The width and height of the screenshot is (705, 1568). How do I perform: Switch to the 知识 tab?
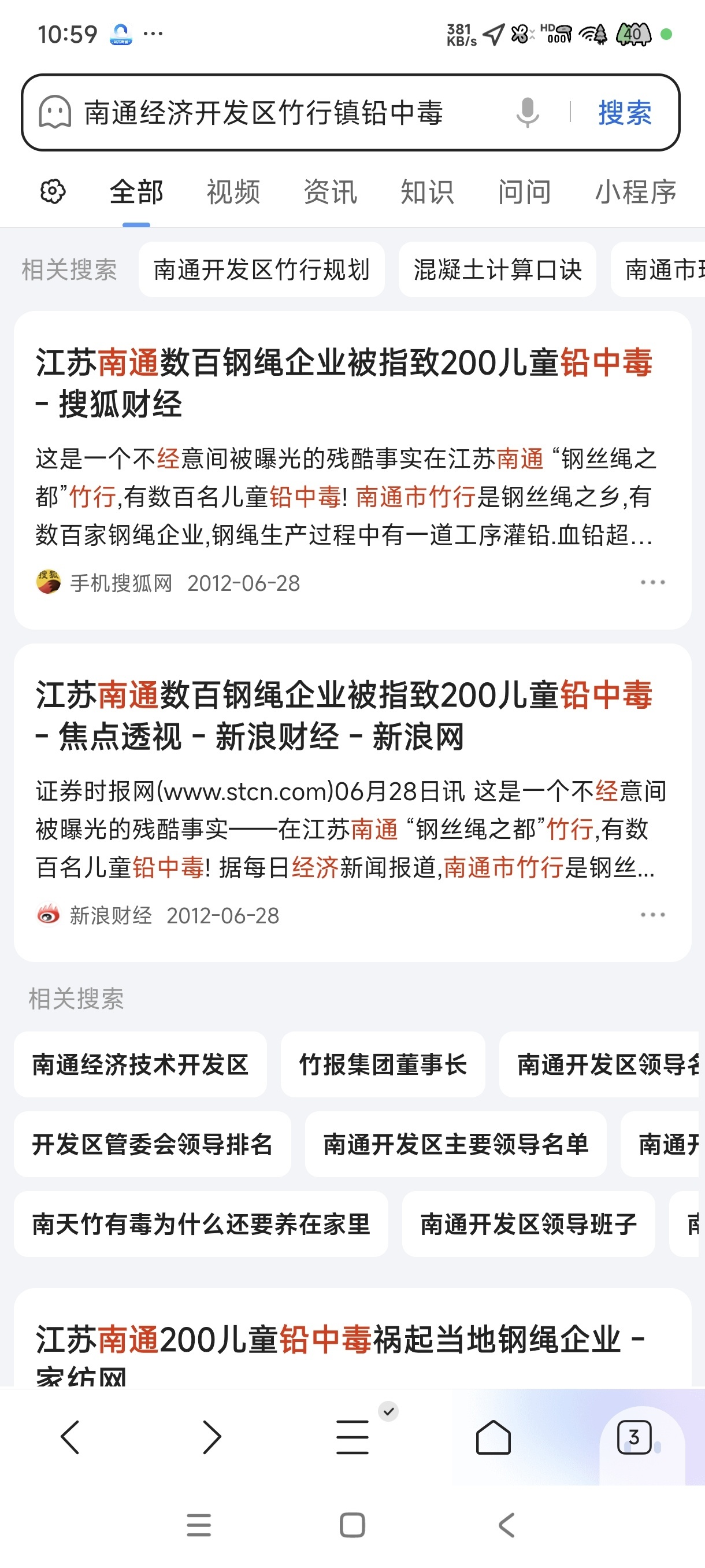click(x=427, y=193)
